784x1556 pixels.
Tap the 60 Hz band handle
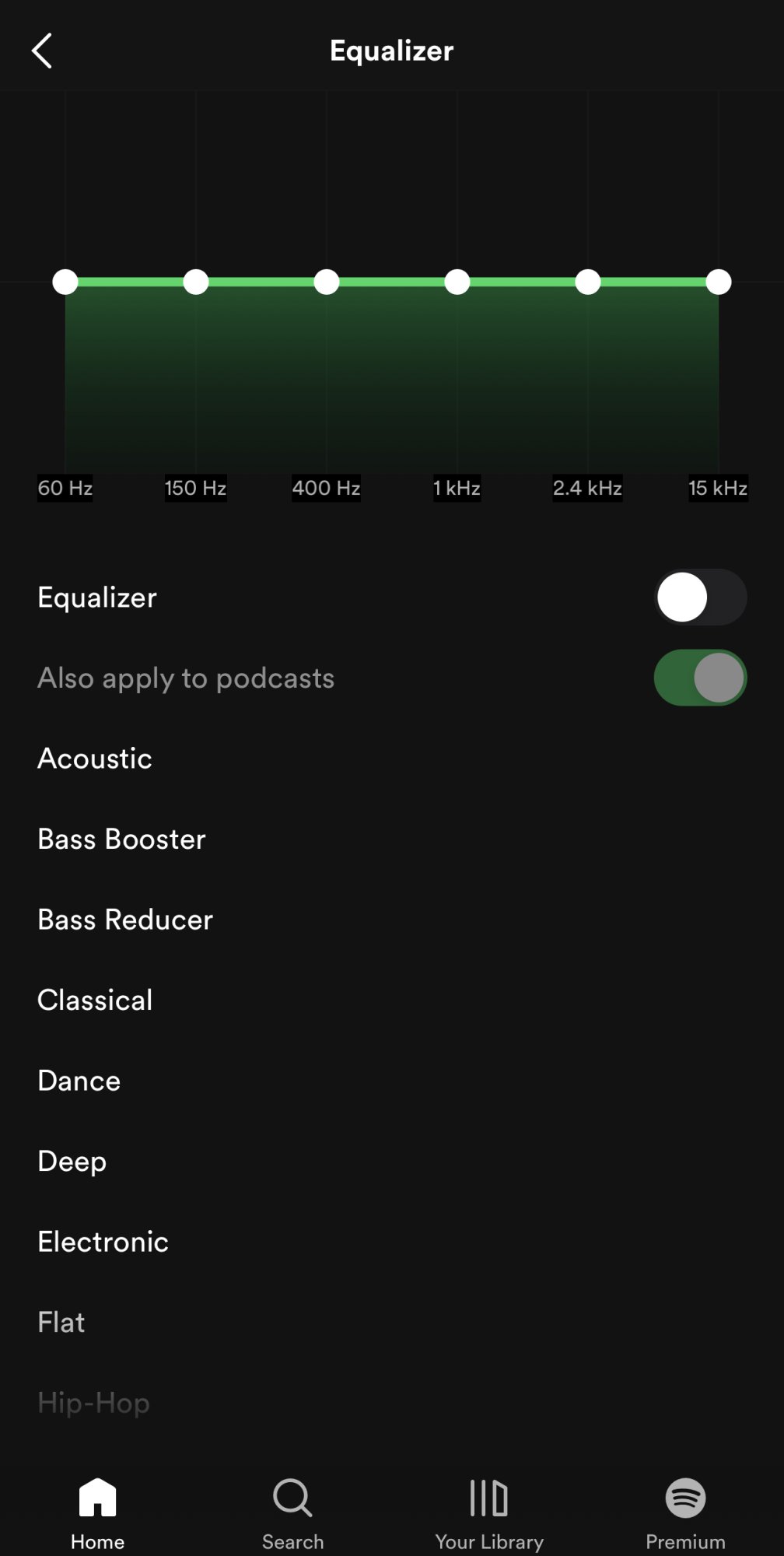65,282
